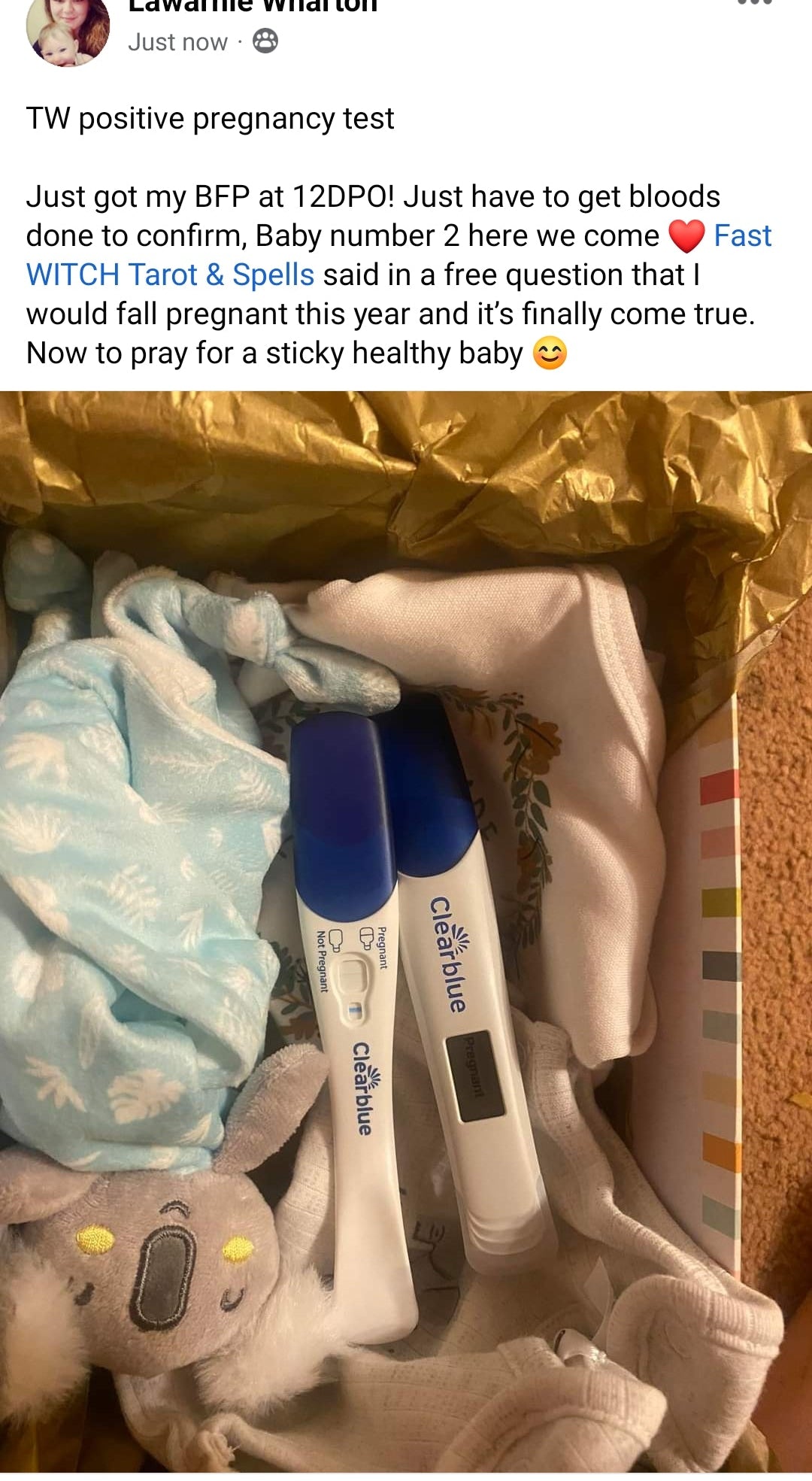The height and width of the screenshot is (1481, 812).
Task: Open the Fast WITCH Tarot & Spells link
Action: [x=170, y=275]
